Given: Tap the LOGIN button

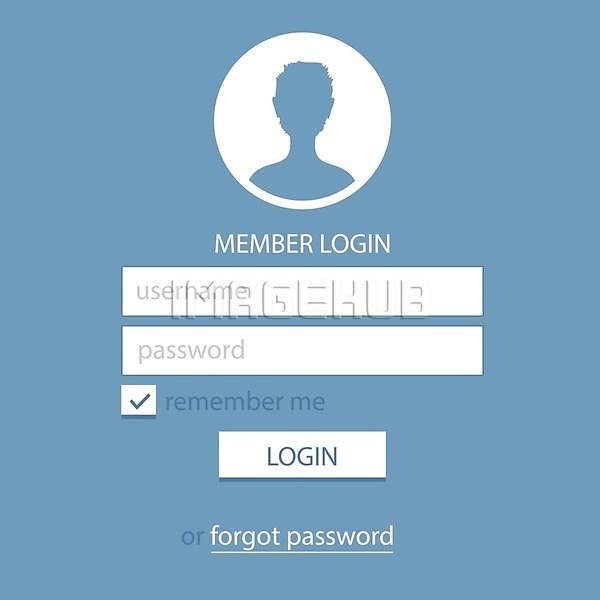Looking at the screenshot, I should tap(302, 456).
